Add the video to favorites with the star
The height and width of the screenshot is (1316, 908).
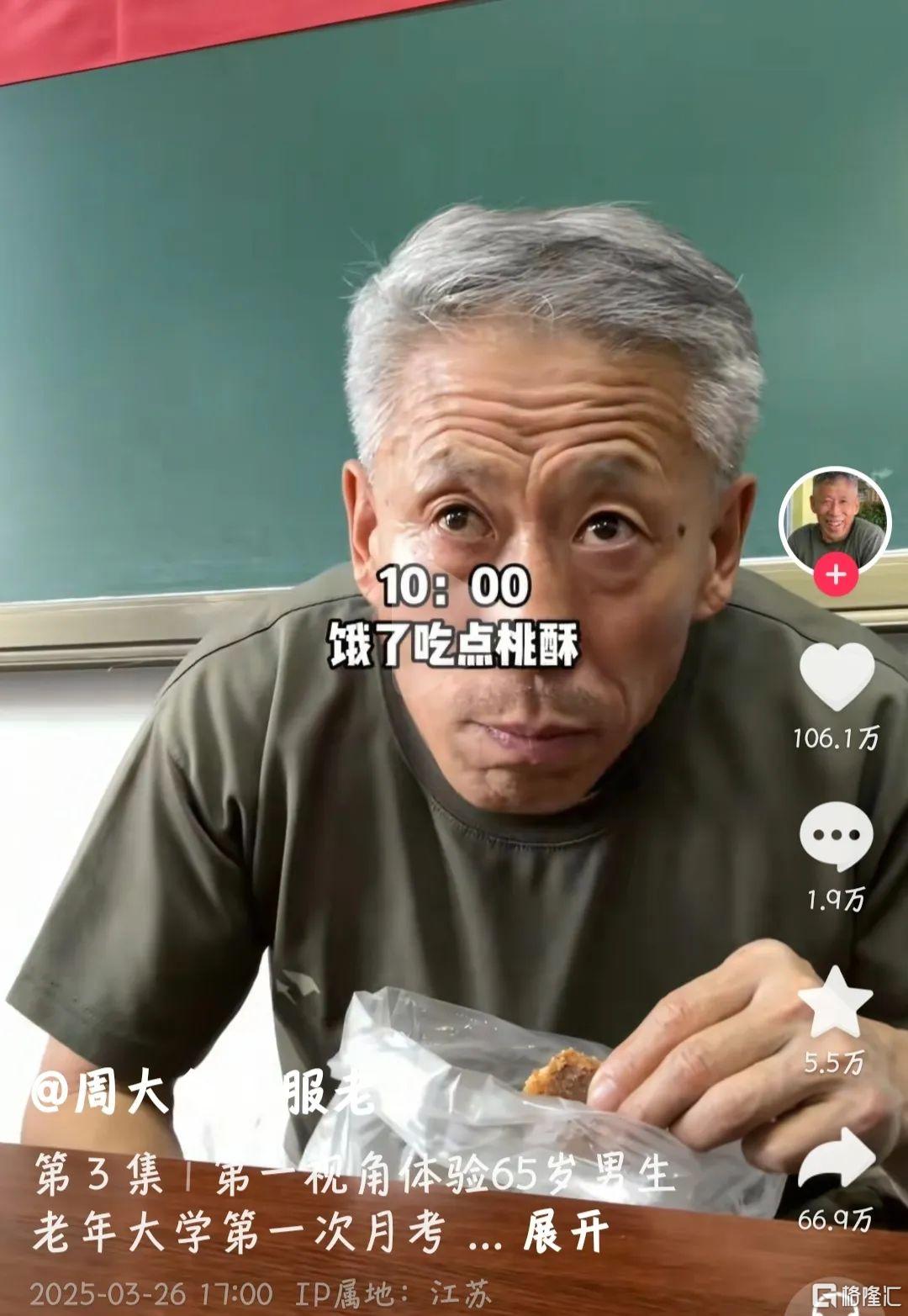click(x=835, y=1002)
